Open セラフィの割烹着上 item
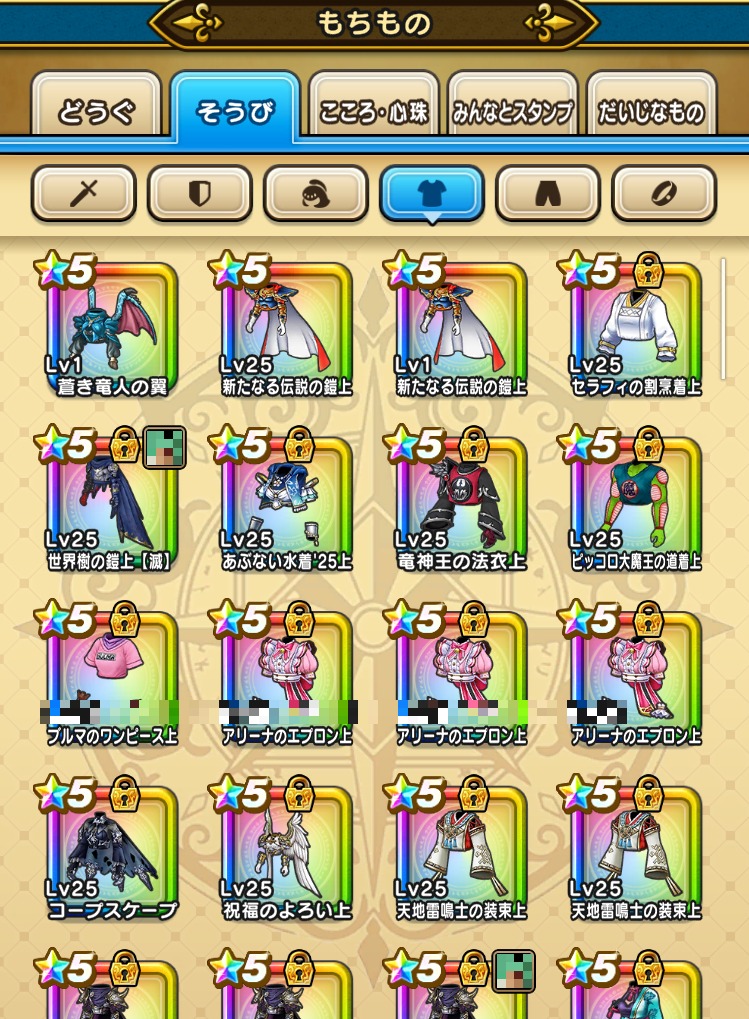Viewport: 749px width, 1019px height. click(635, 325)
